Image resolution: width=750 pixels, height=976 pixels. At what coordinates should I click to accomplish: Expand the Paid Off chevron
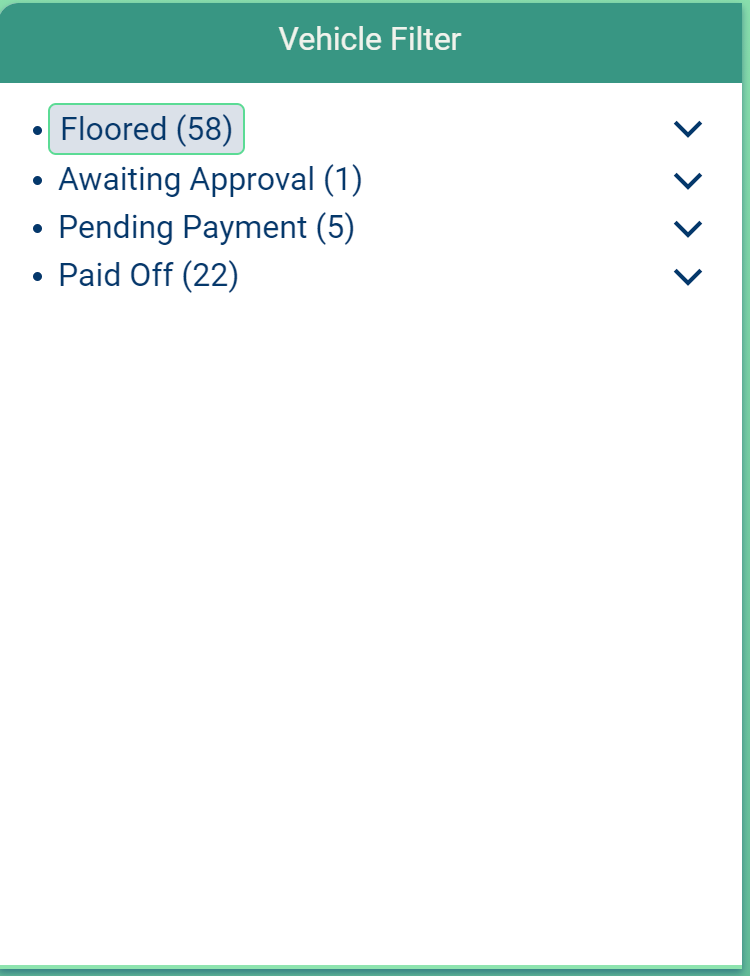click(x=688, y=276)
